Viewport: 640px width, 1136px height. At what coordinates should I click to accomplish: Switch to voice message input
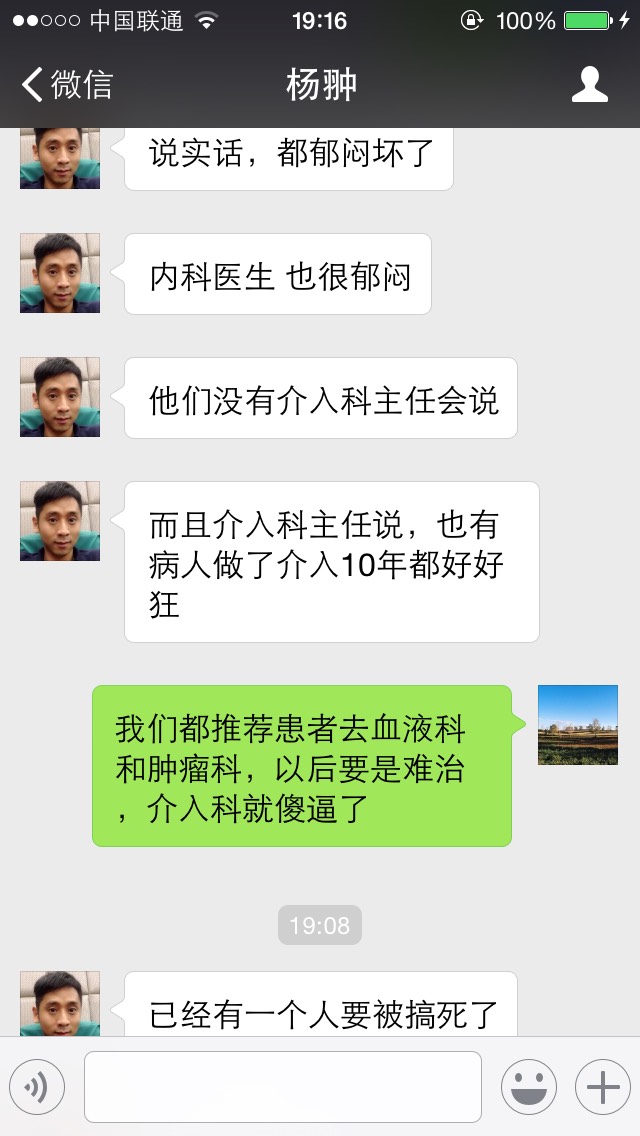[37, 1086]
